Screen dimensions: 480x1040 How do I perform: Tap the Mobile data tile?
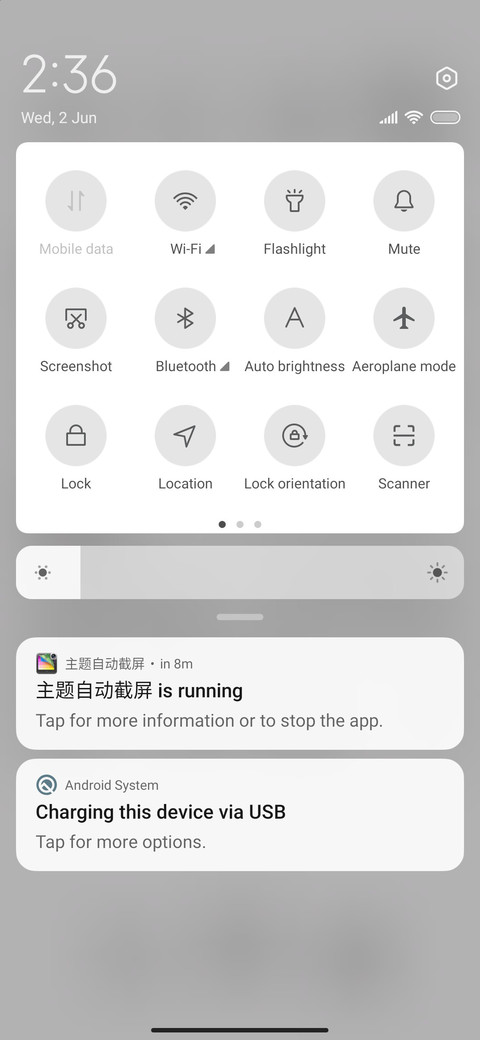point(76,200)
